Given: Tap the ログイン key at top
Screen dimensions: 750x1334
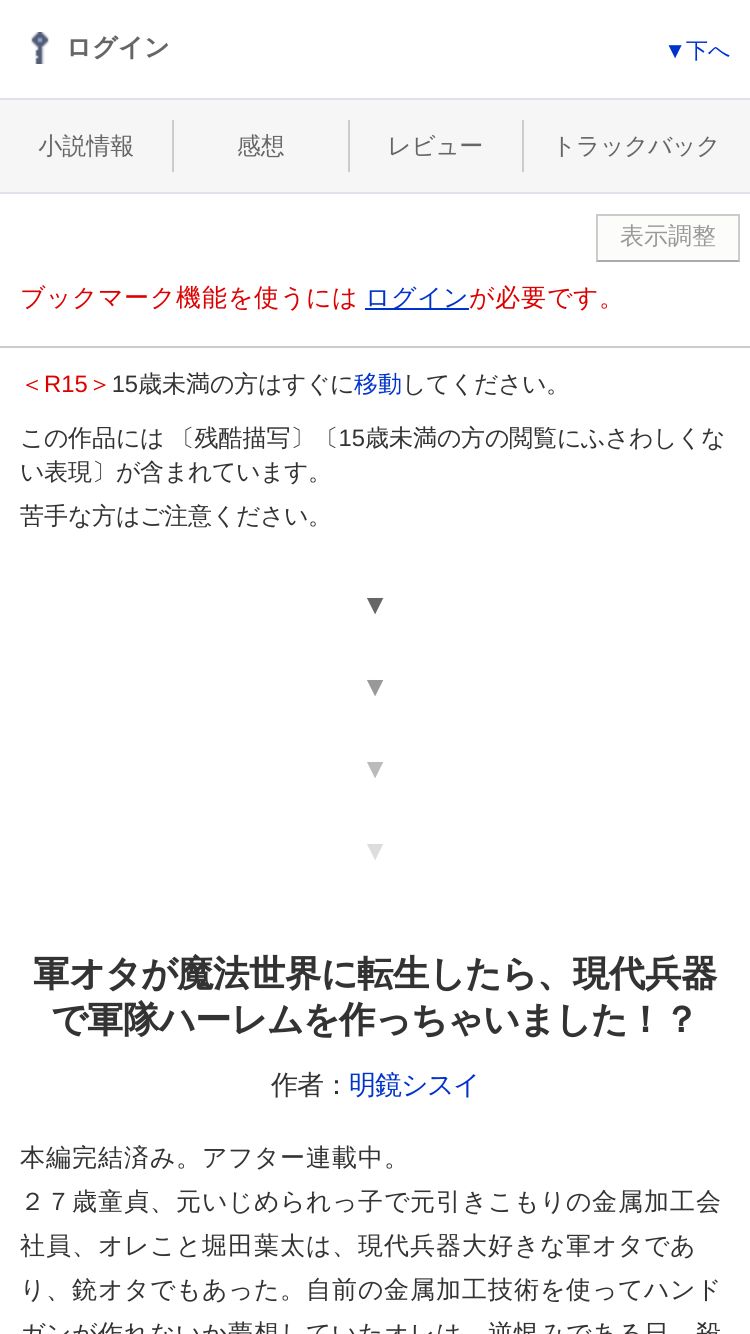Looking at the screenshot, I should [x=98, y=47].
